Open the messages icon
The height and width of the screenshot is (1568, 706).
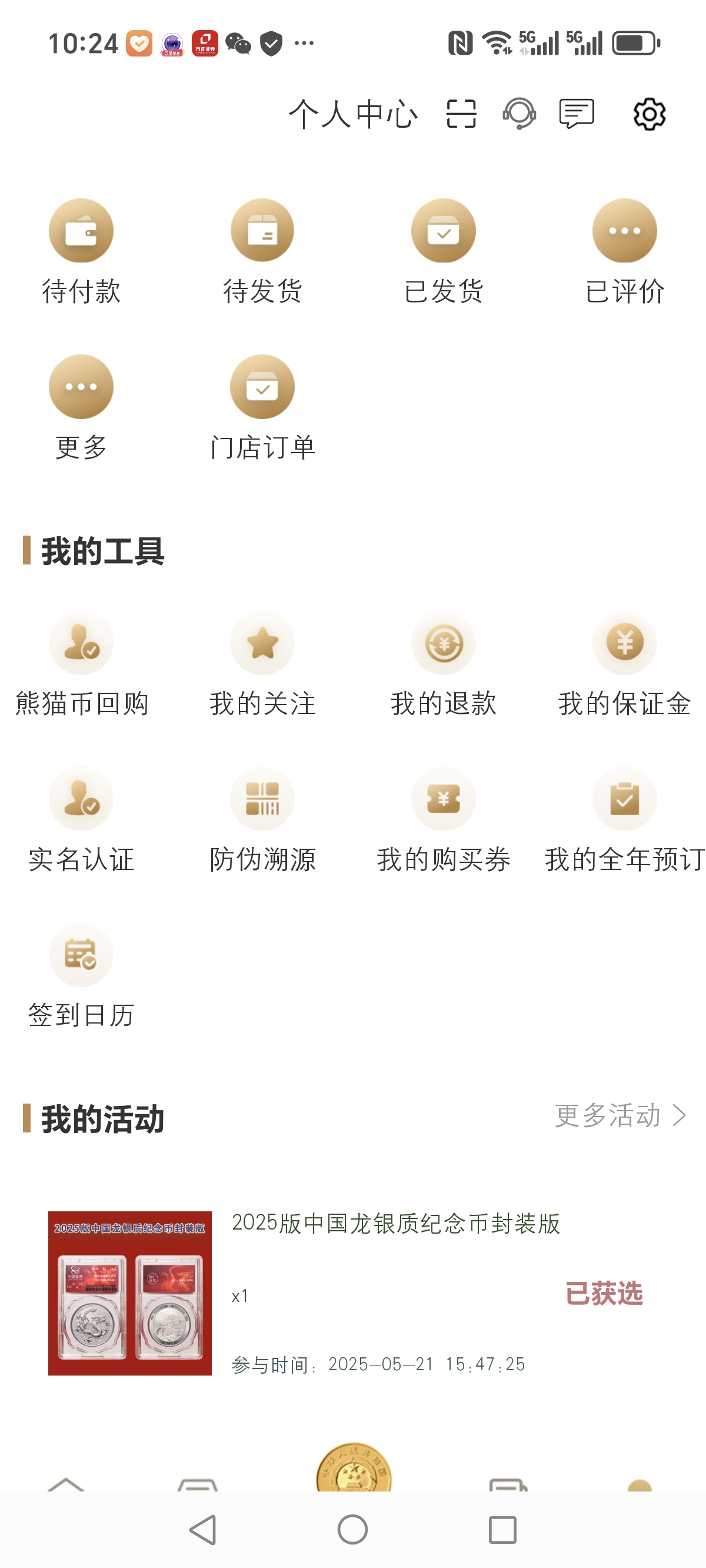[577, 114]
